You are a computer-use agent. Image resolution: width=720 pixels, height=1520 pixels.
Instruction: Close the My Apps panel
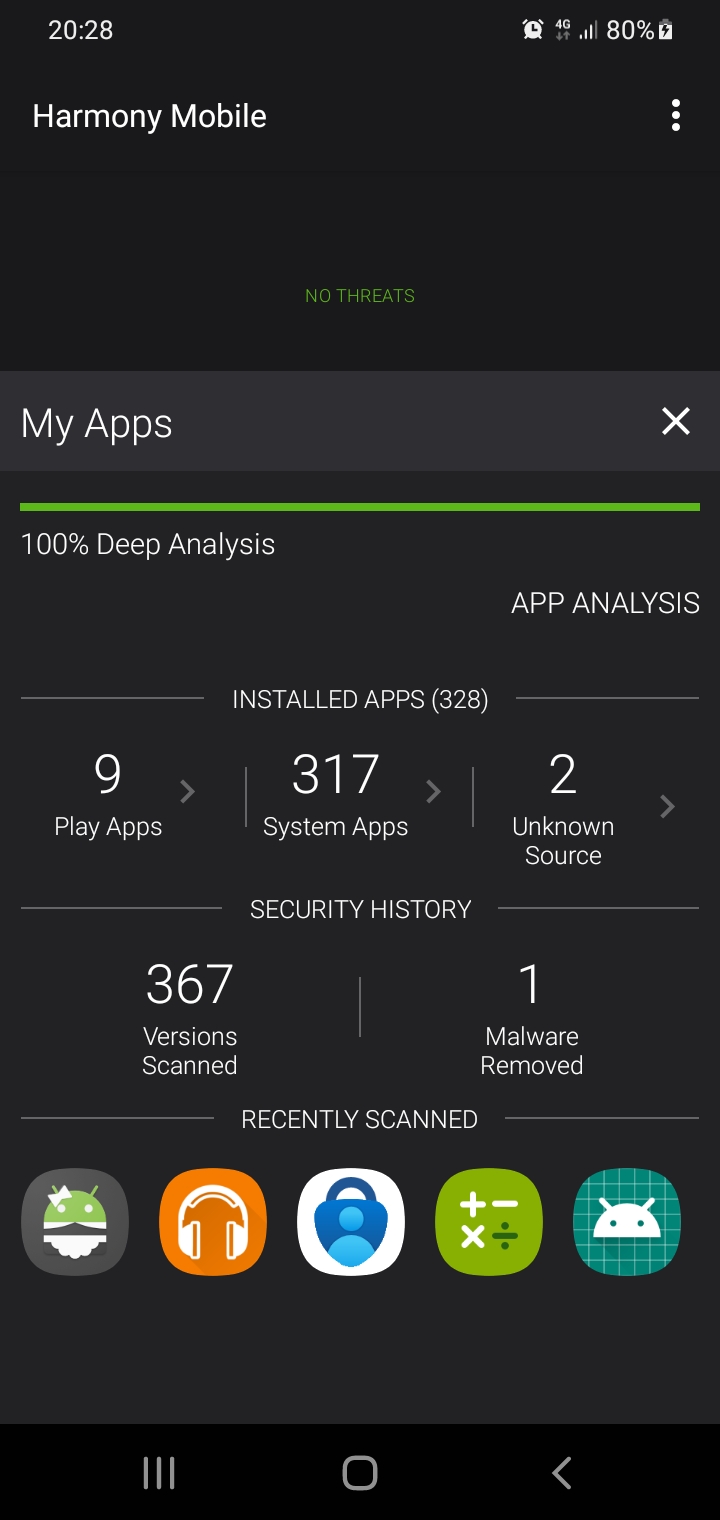pyautogui.click(x=676, y=421)
